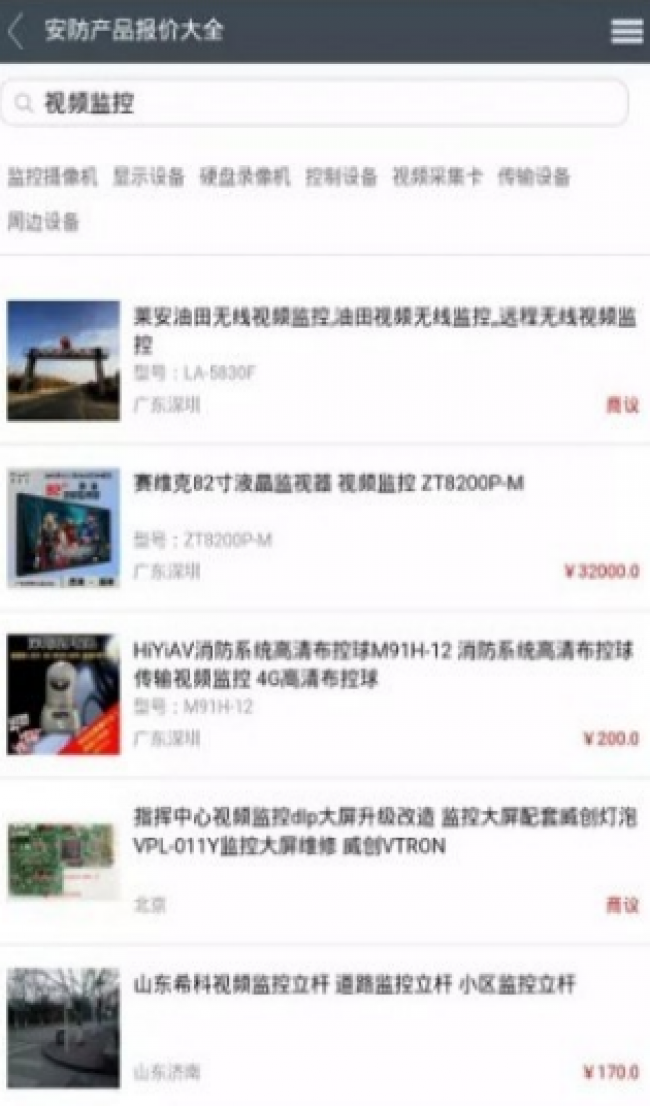Switch to 传输设备 category

pyautogui.click(x=534, y=177)
